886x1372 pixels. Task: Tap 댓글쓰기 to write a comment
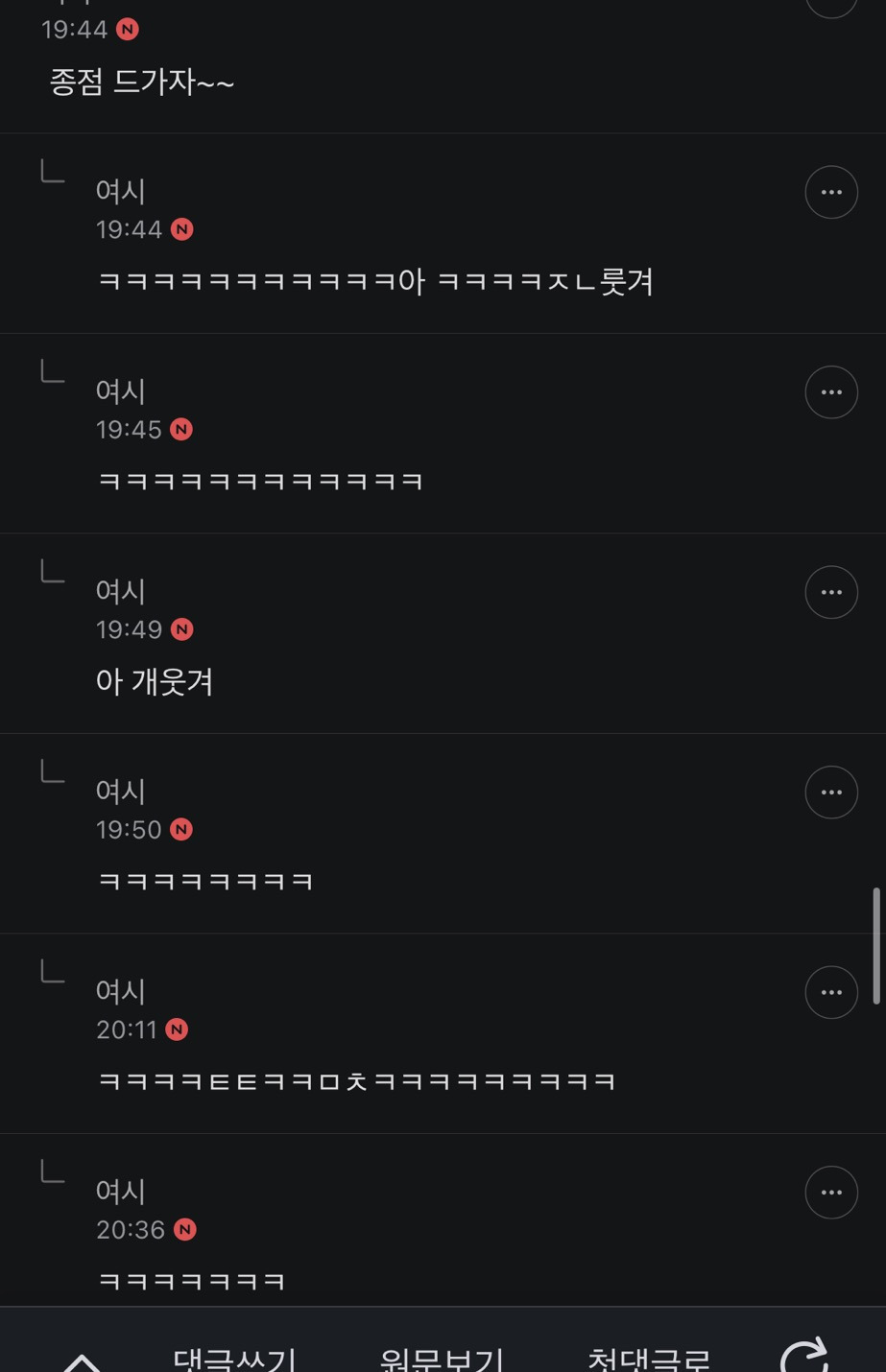pyautogui.click(x=235, y=1359)
